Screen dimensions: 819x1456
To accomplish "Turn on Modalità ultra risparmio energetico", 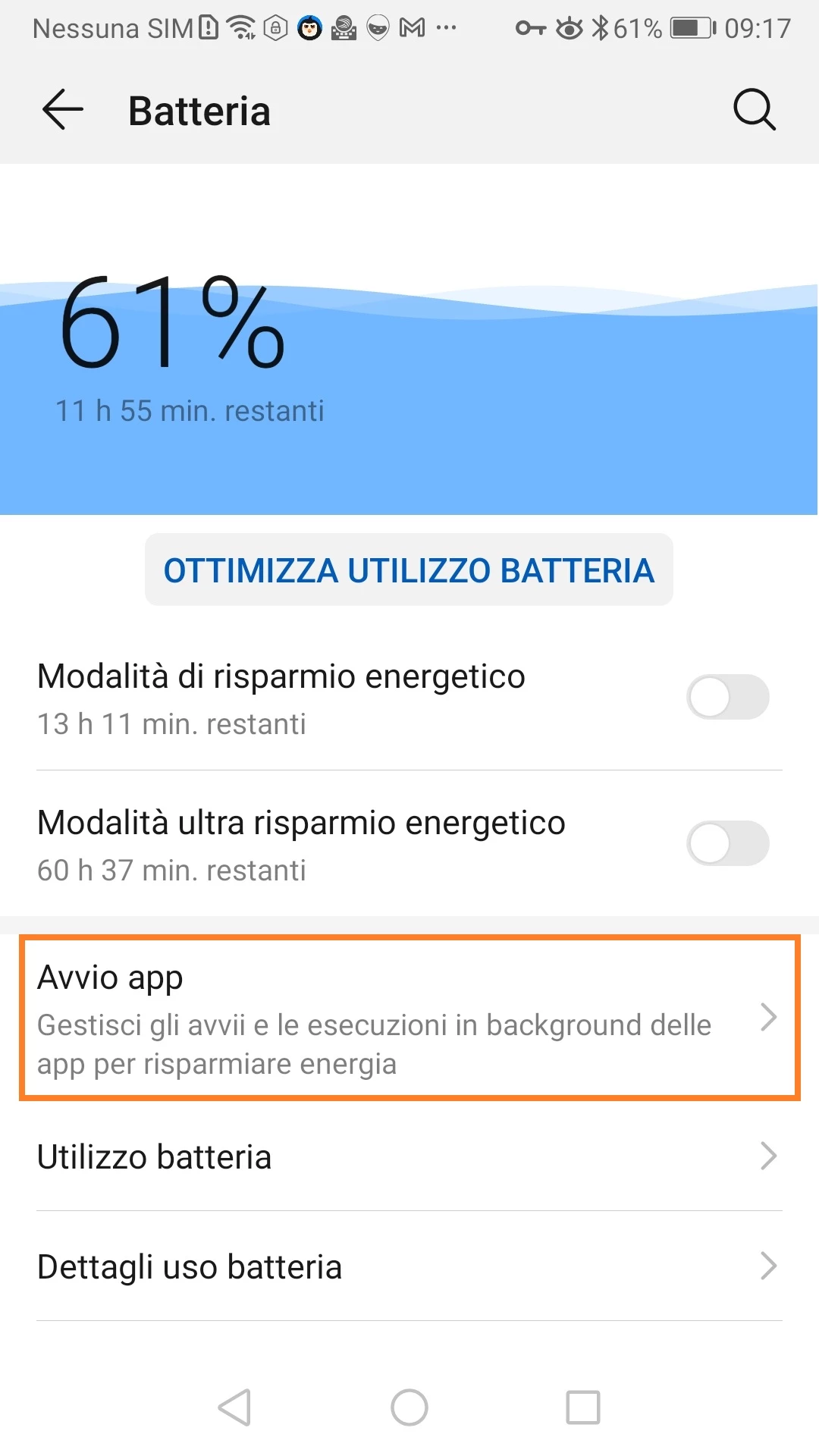I will (x=727, y=843).
